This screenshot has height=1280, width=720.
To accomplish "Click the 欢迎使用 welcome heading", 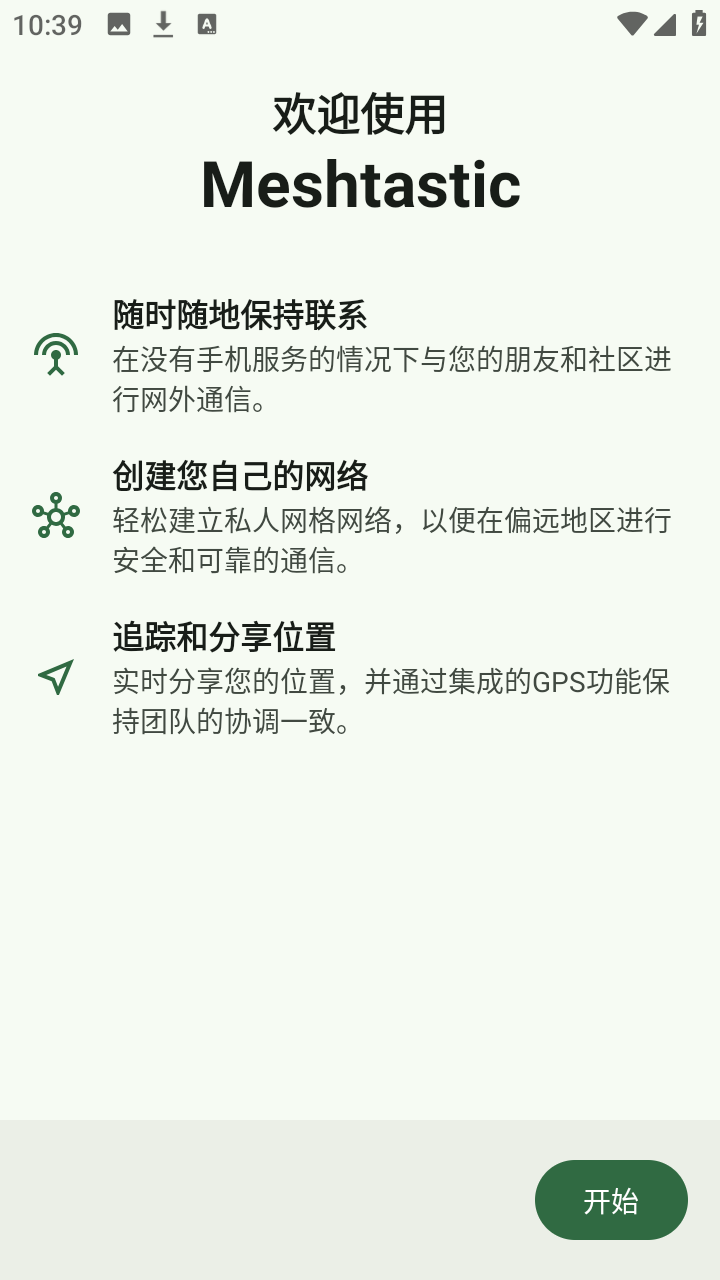I will (360, 113).
